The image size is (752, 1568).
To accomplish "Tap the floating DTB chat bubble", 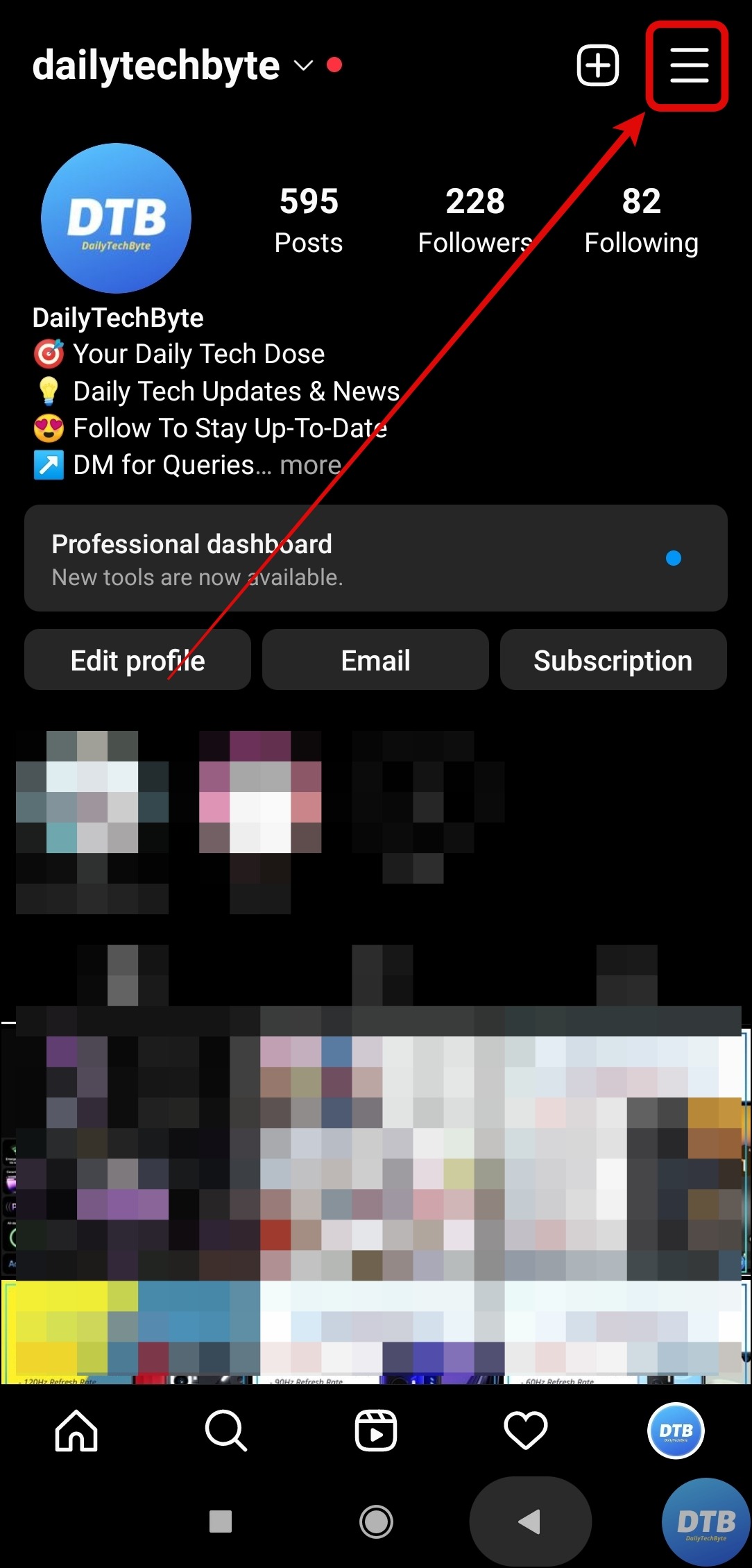I will [705, 1520].
